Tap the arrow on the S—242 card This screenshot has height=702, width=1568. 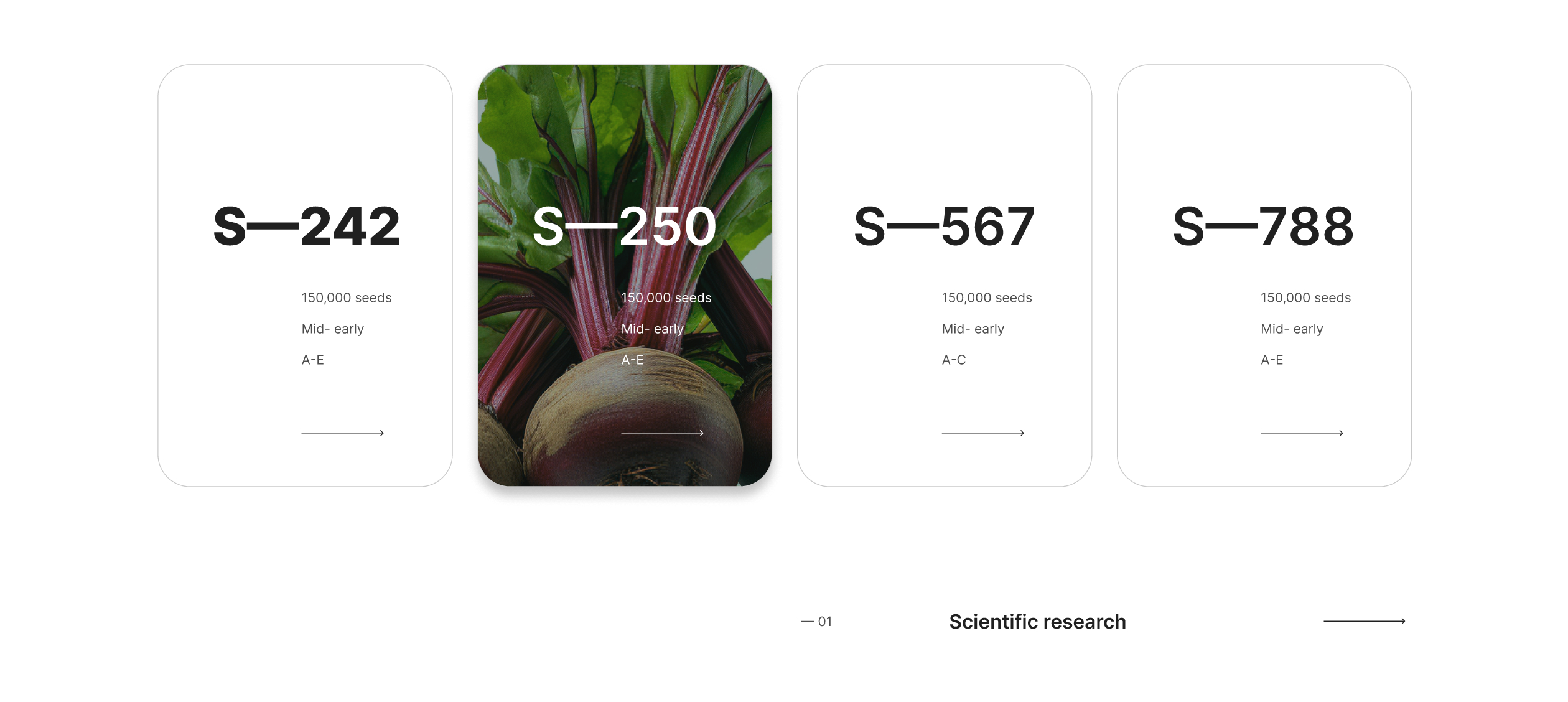343,433
